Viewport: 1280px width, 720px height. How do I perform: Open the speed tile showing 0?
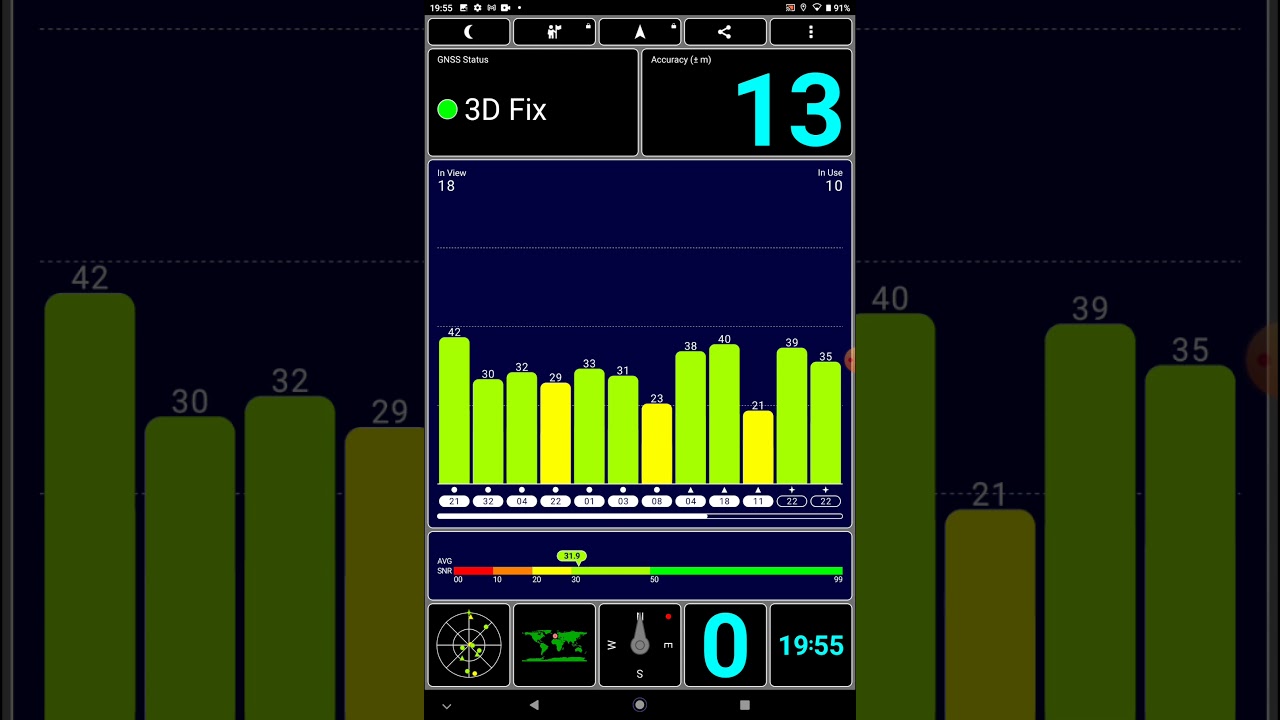point(725,645)
